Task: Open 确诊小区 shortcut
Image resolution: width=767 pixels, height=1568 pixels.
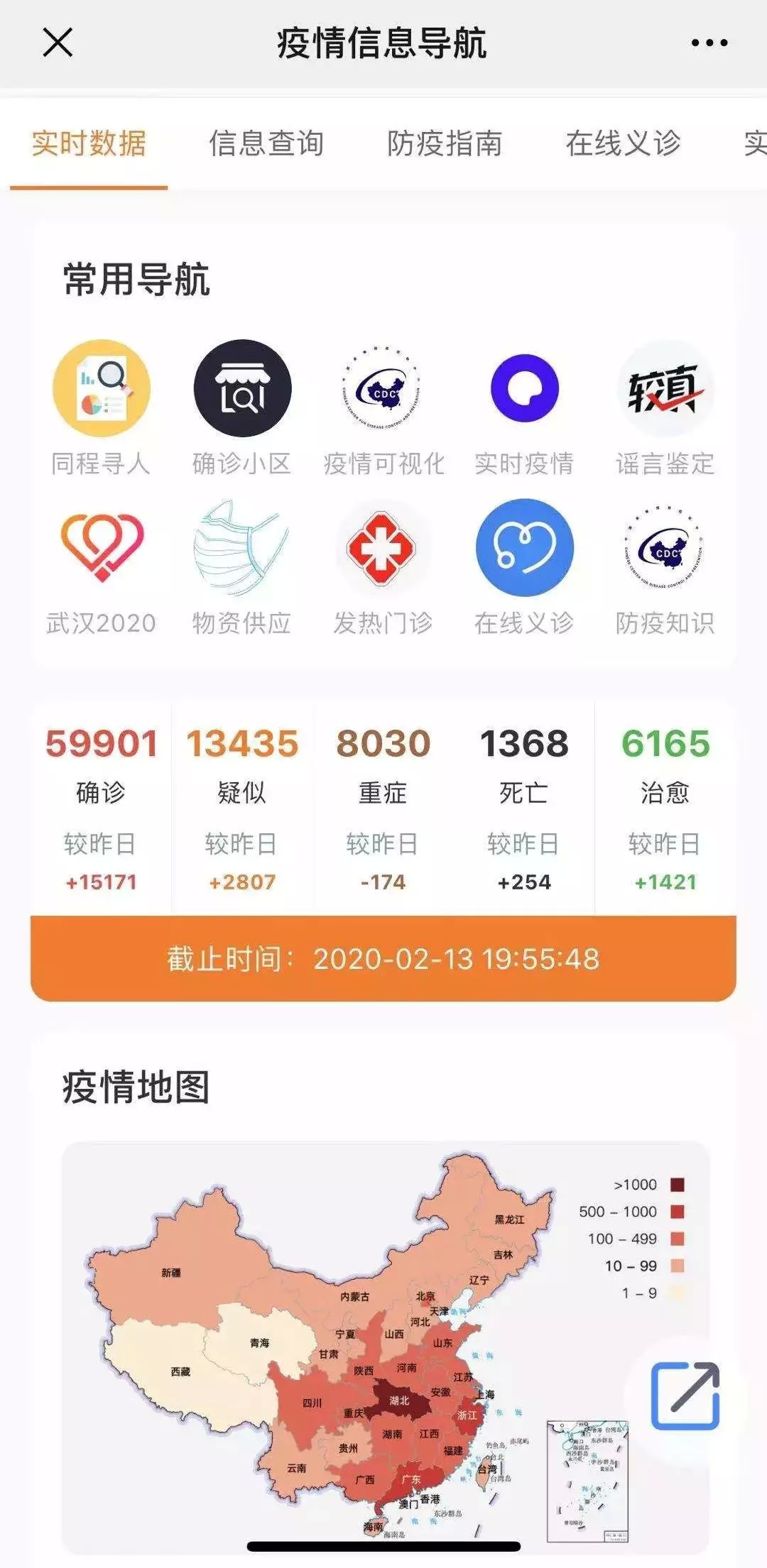Action: 242,407
